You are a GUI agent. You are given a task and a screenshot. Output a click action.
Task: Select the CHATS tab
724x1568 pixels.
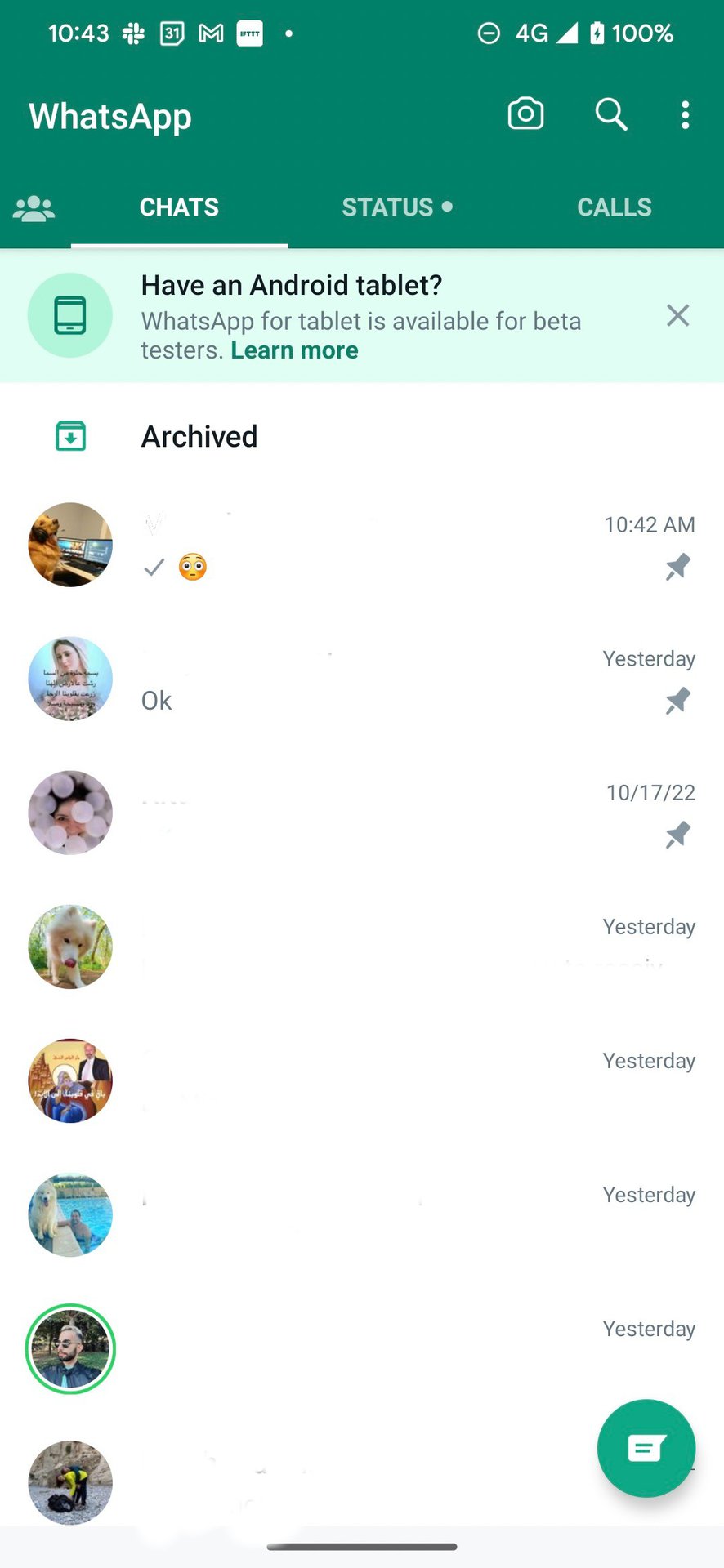tap(179, 207)
